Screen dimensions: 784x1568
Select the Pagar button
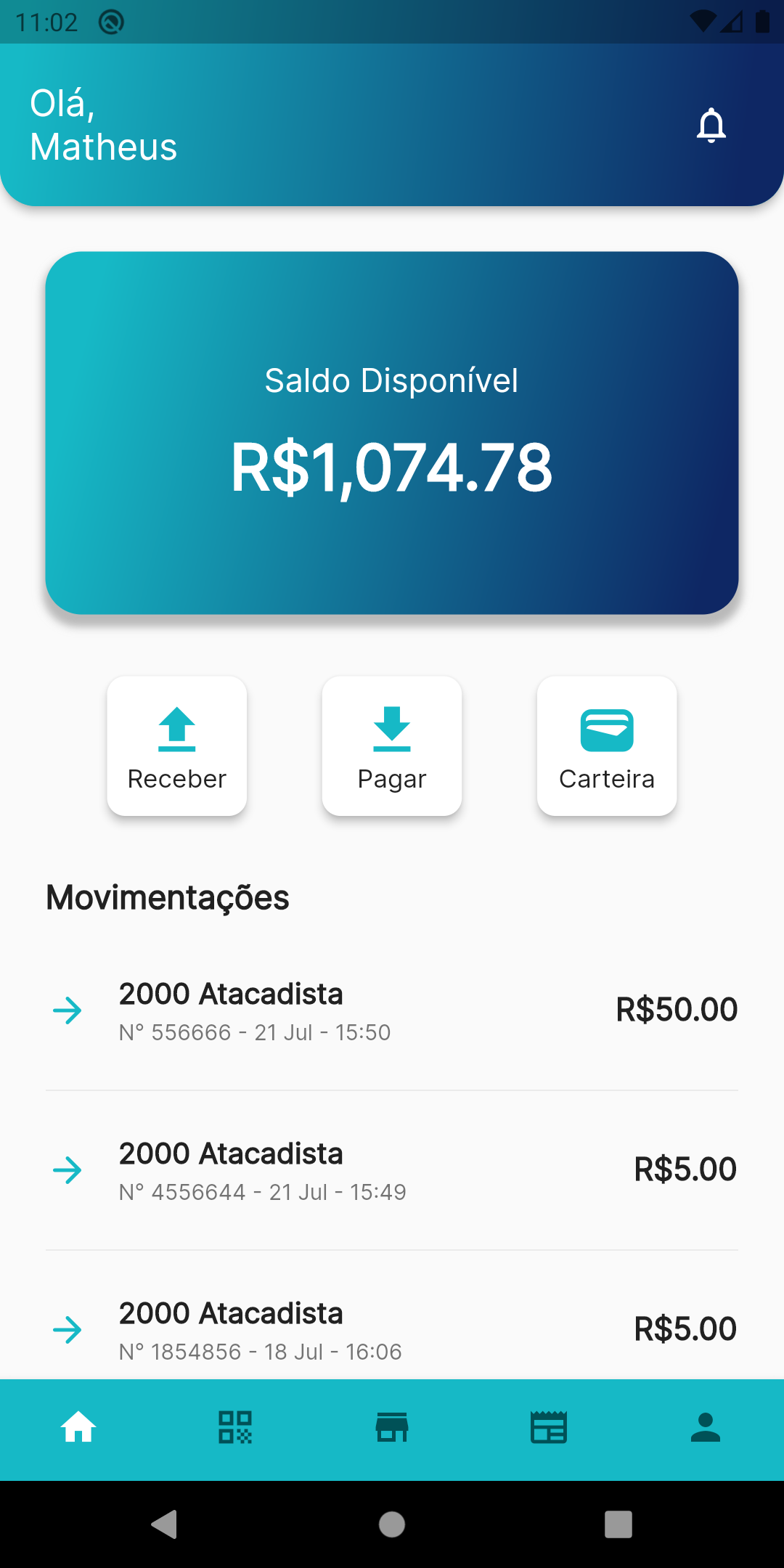(x=392, y=746)
